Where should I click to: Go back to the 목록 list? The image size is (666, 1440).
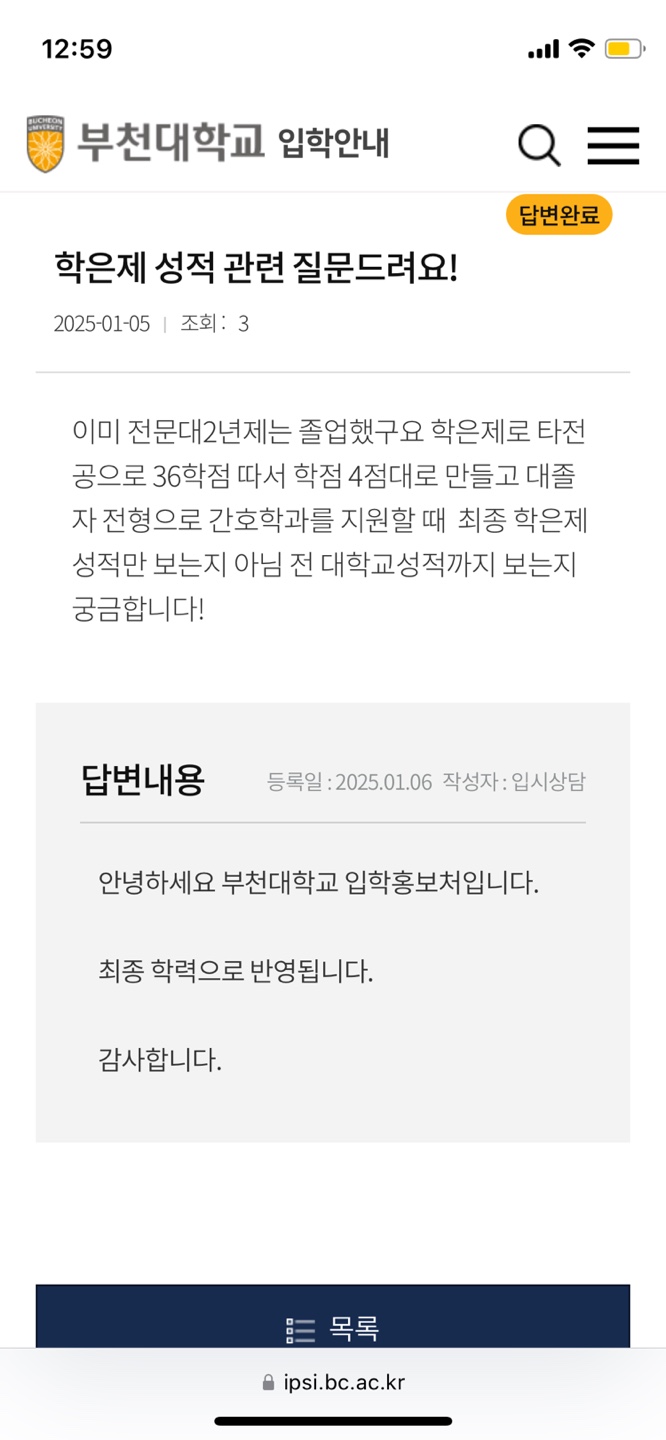333,1317
